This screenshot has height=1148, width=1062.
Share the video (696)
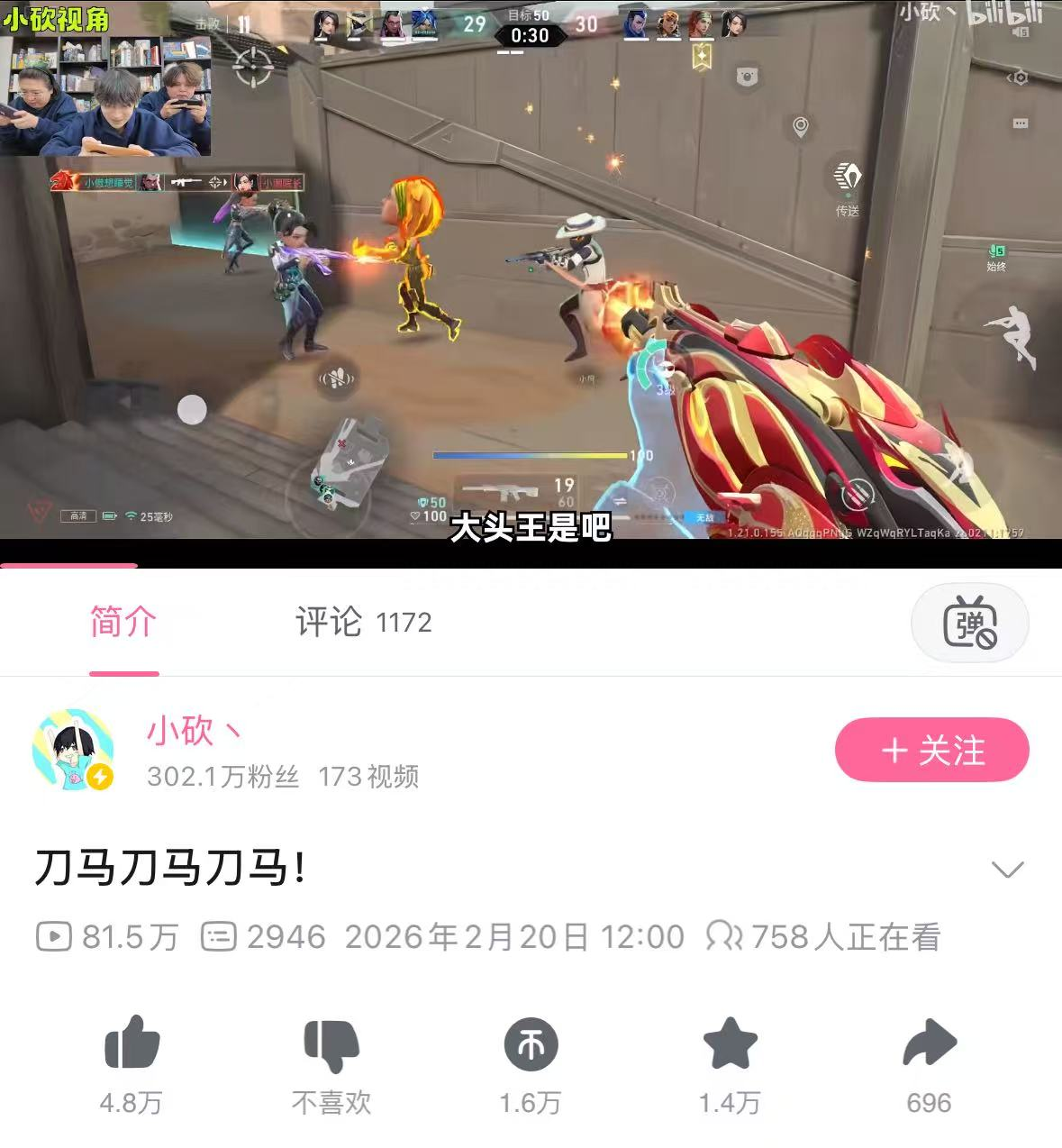click(929, 1044)
